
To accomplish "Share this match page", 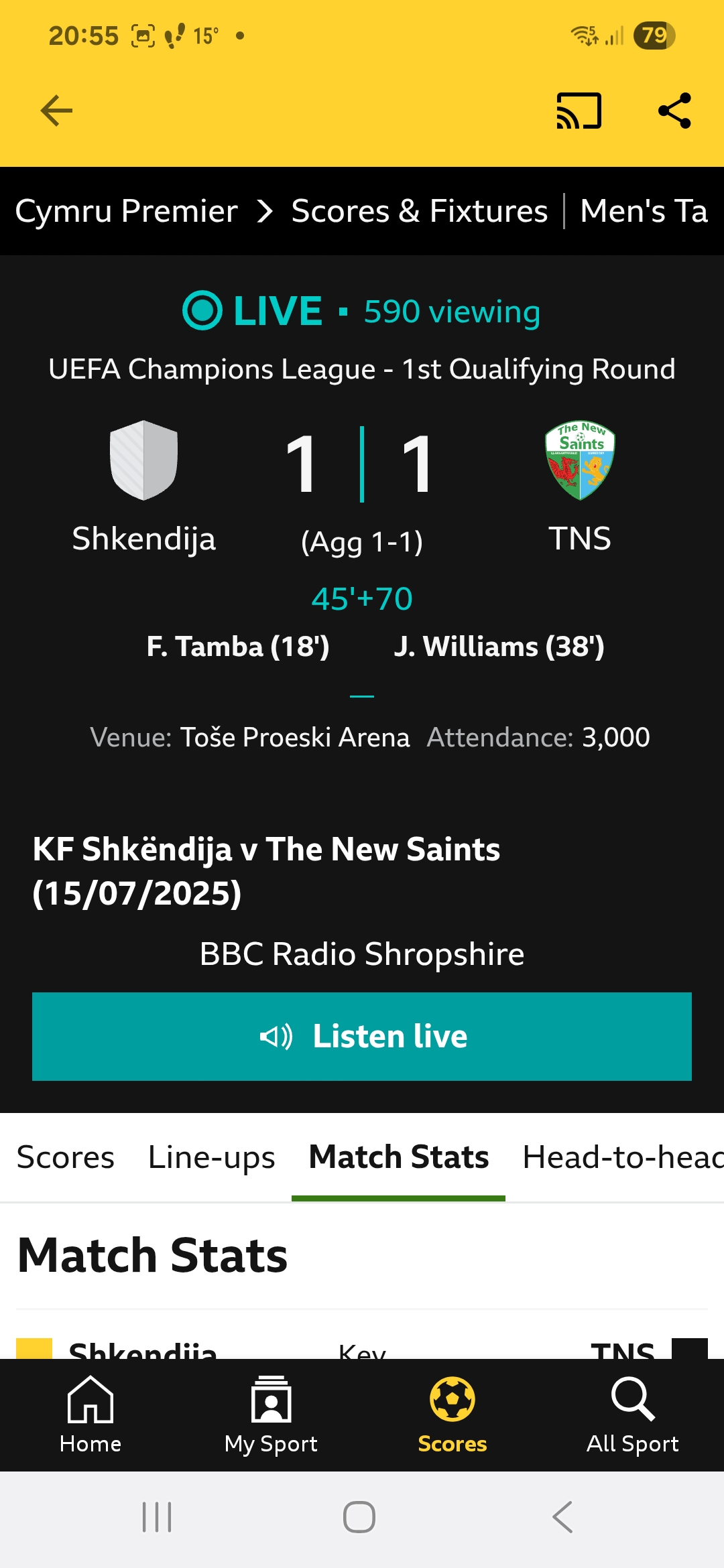I will click(674, 111).
